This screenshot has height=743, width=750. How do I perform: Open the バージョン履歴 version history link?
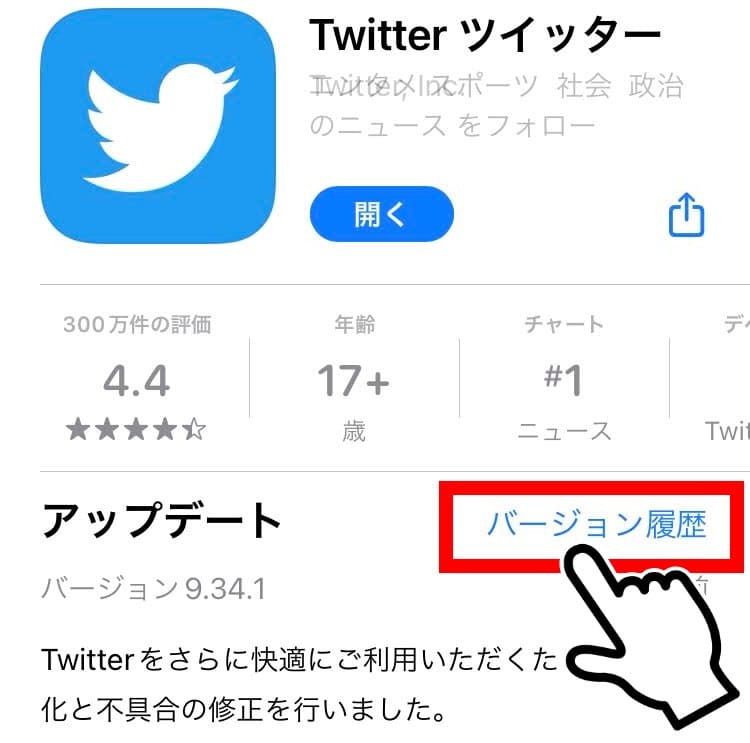(x=595, y=524)
